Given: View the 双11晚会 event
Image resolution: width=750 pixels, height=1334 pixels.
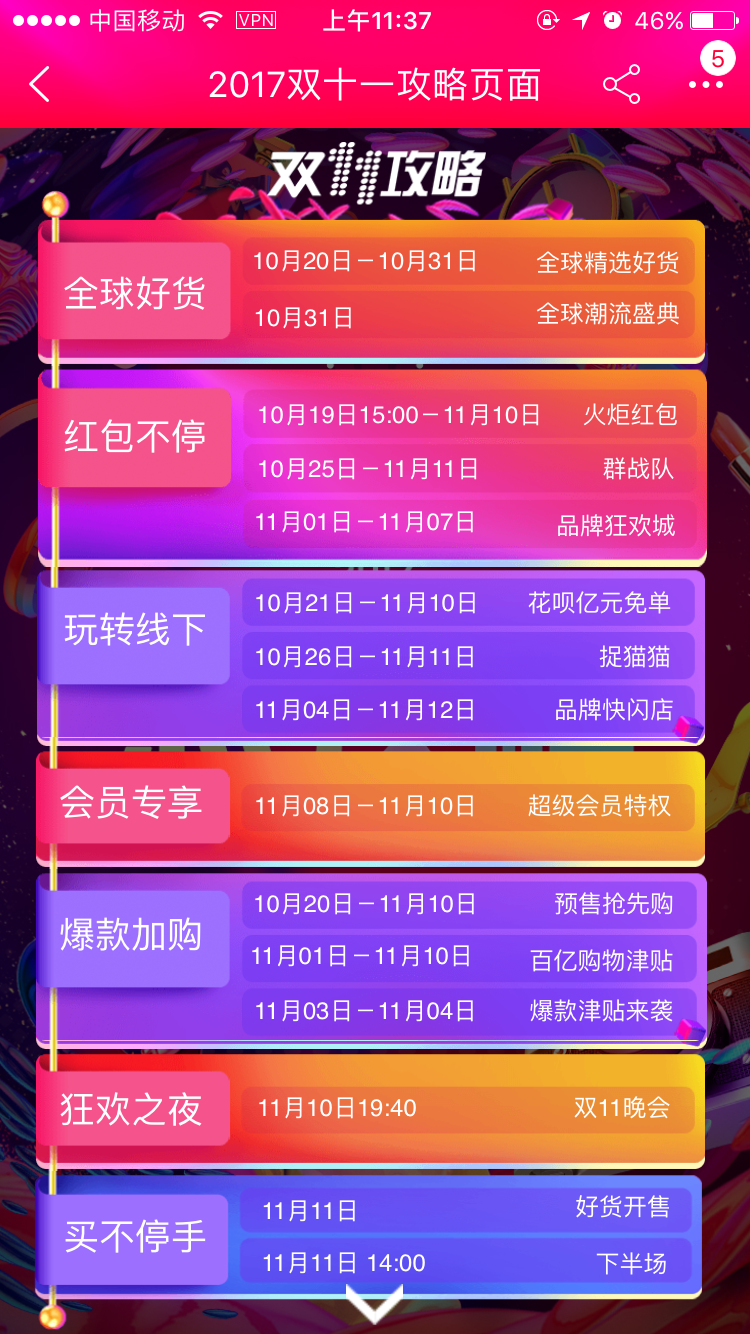Looking at the screenshot, I should (x=468, y=1108).
